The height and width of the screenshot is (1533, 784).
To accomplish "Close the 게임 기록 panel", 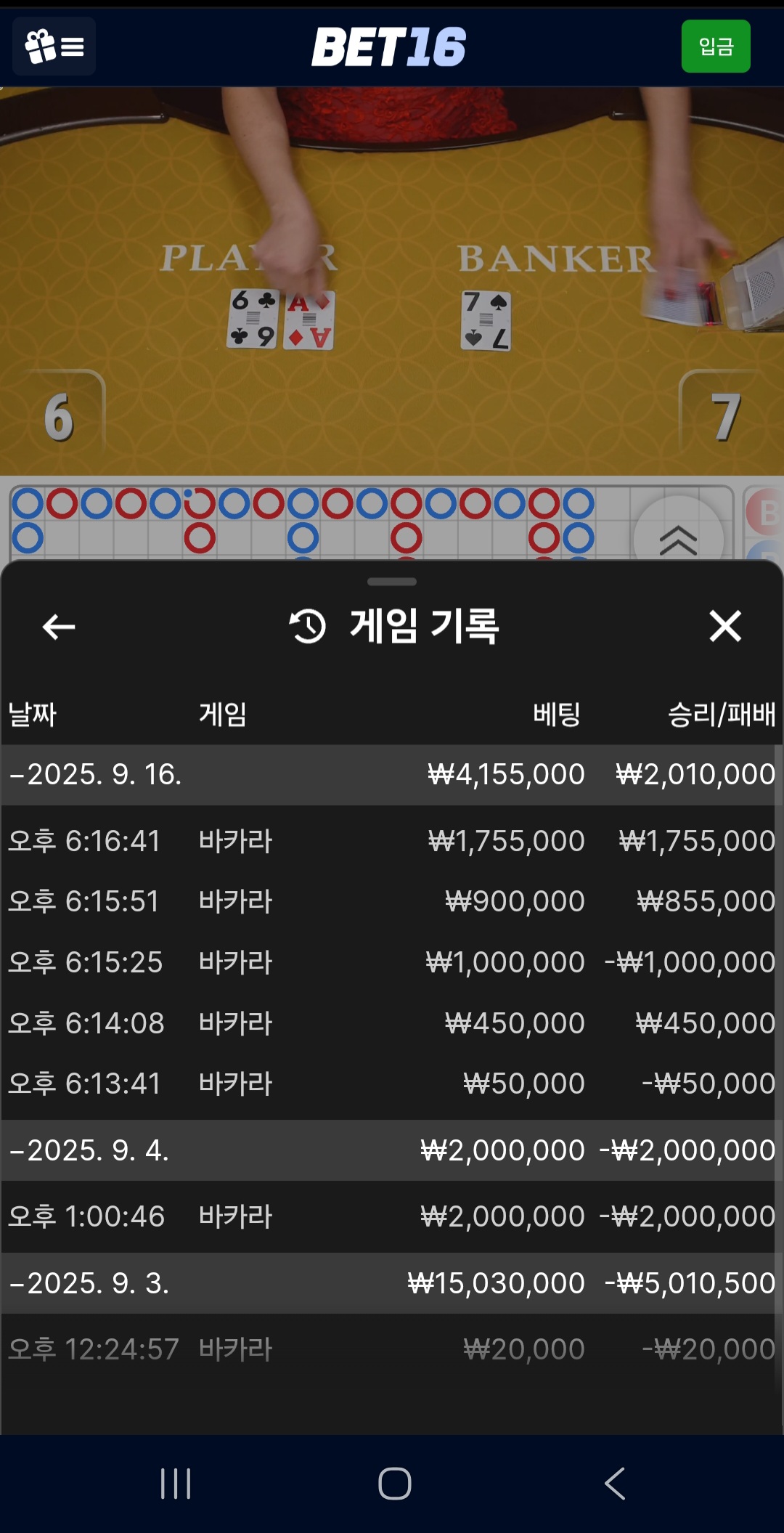I will tap(724, 626).
